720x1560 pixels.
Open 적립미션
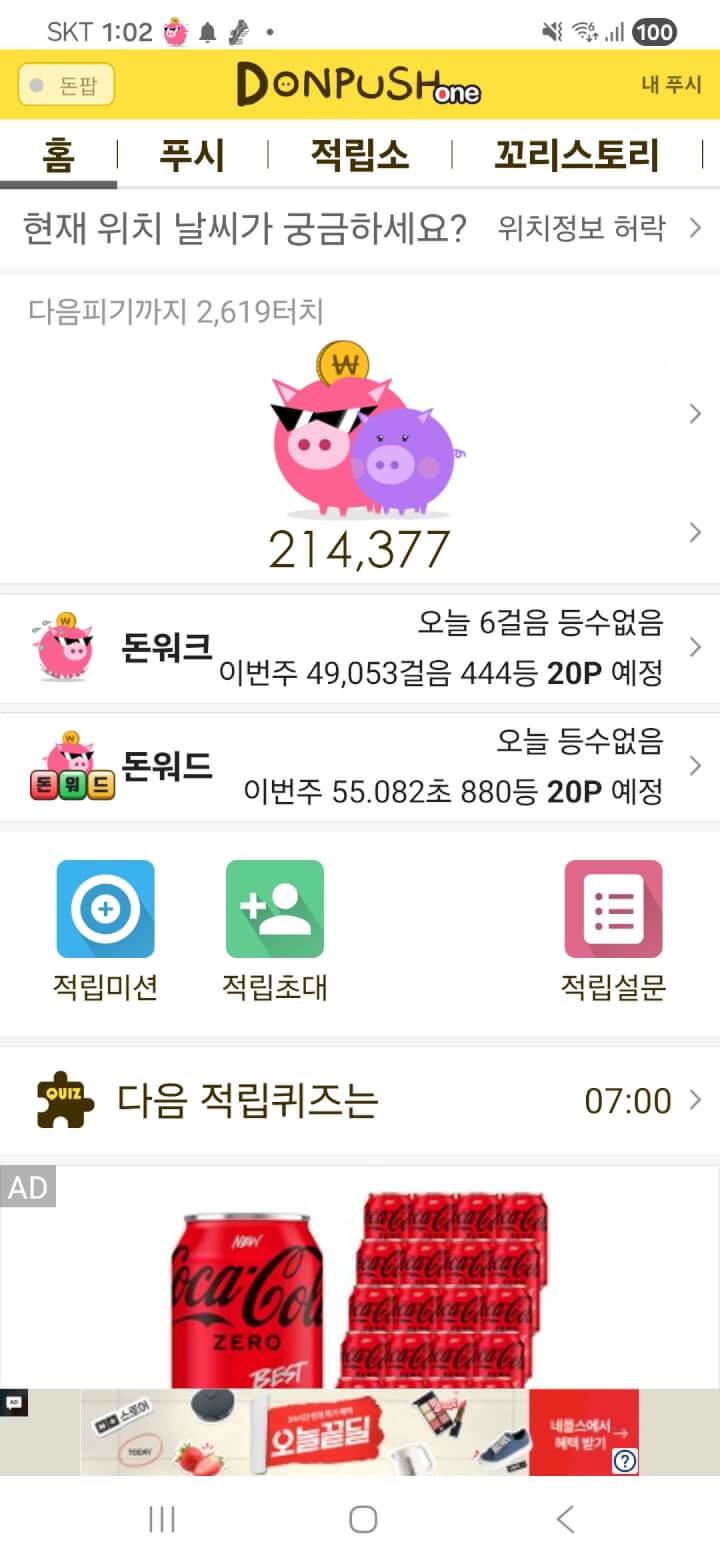point(105,931)
